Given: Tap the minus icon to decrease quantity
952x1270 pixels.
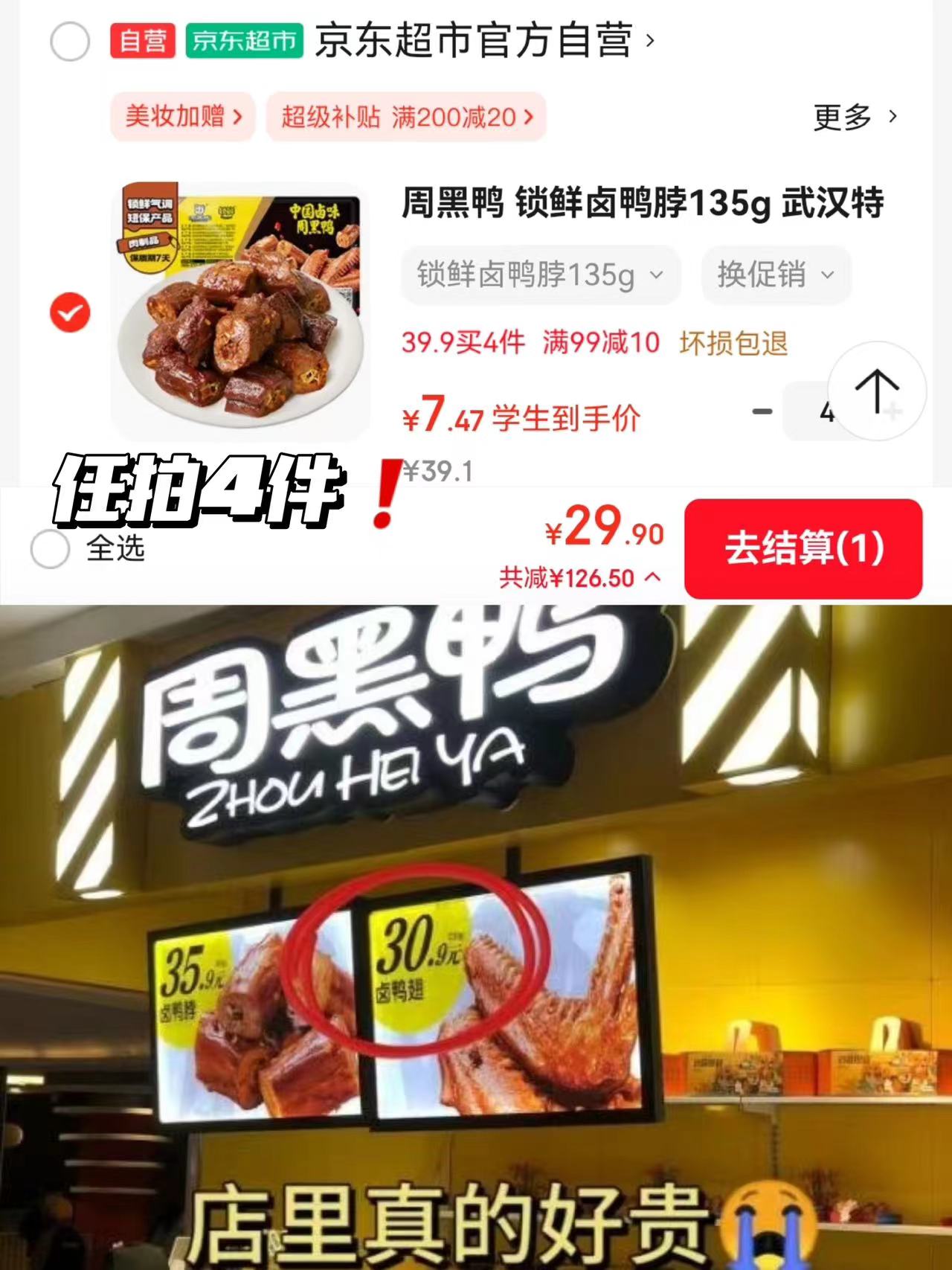Looking at the screenshot, I should pos(760,410).
